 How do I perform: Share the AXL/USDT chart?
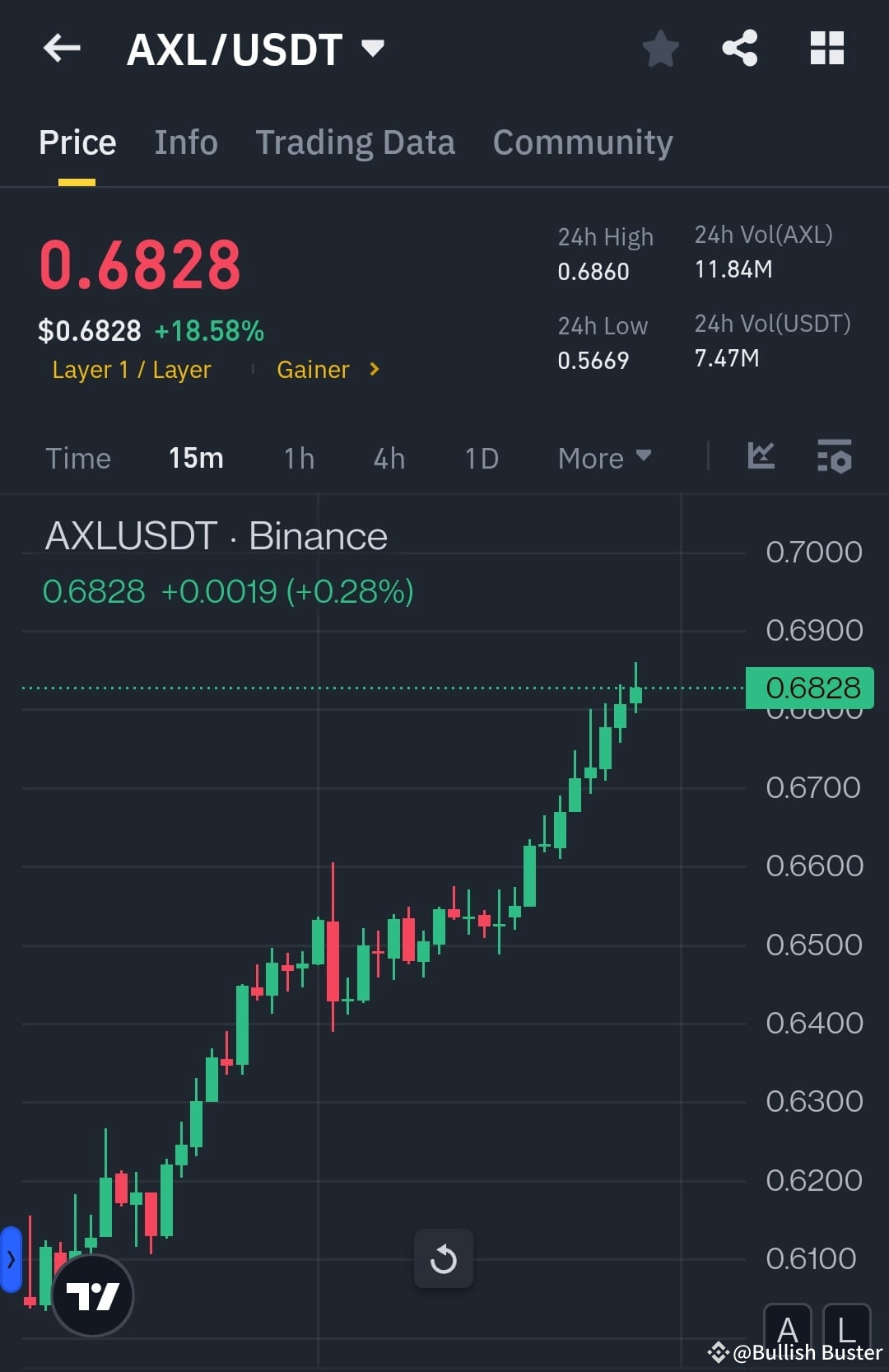739,48
